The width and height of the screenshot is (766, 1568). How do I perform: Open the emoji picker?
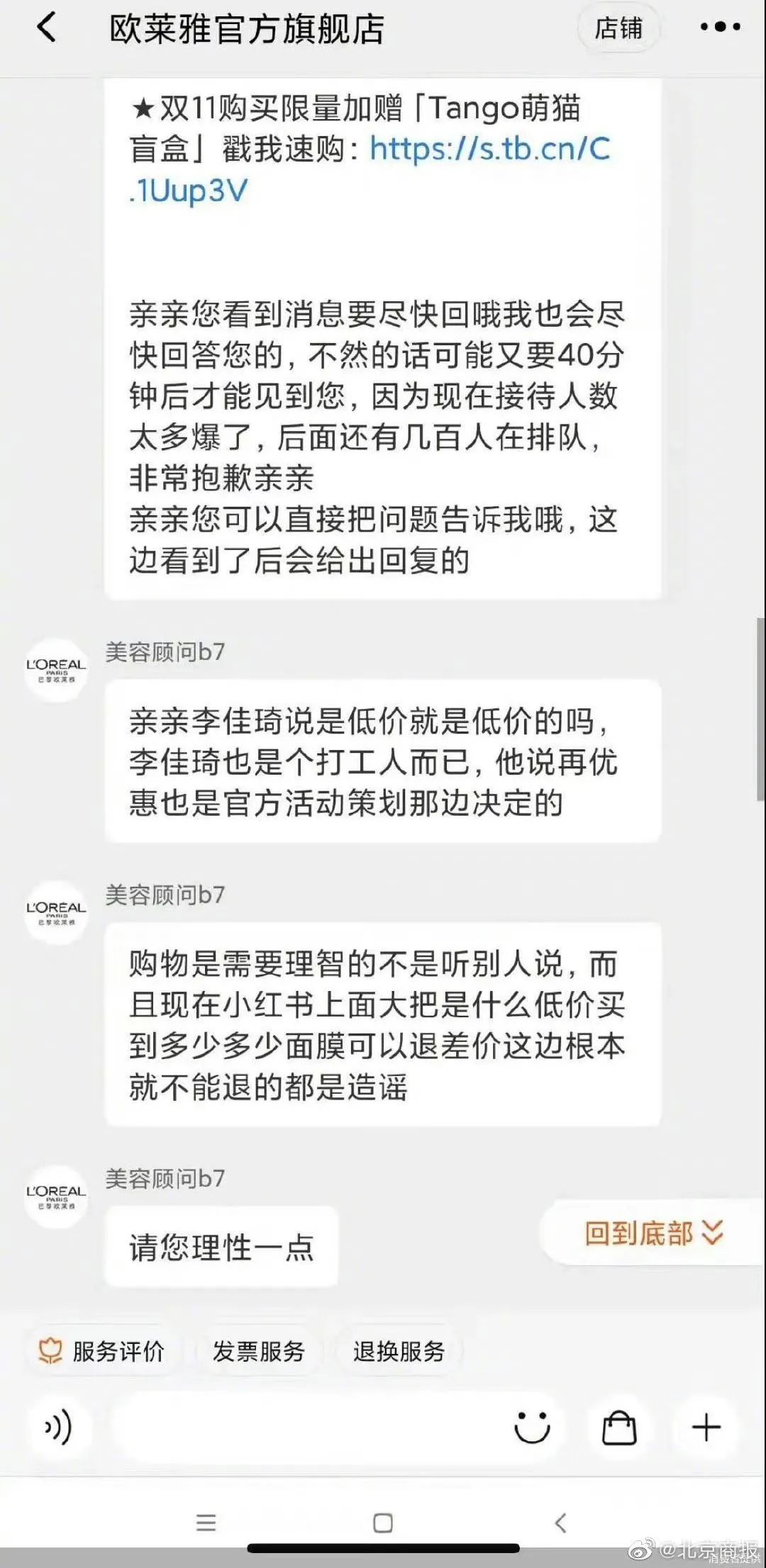click(532, 1427)
